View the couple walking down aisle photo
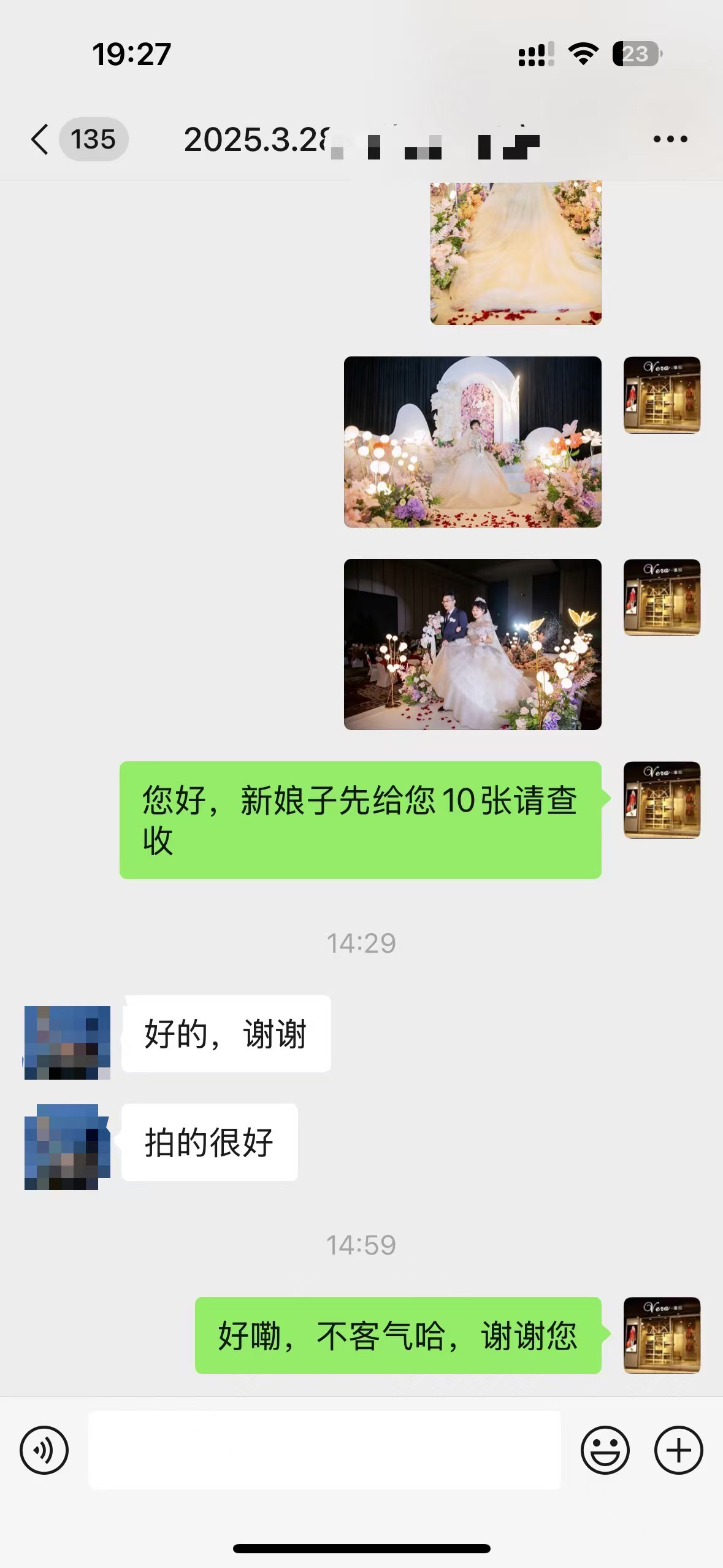The height and width of the screenshot is (1568, 723). pos(472,644)
